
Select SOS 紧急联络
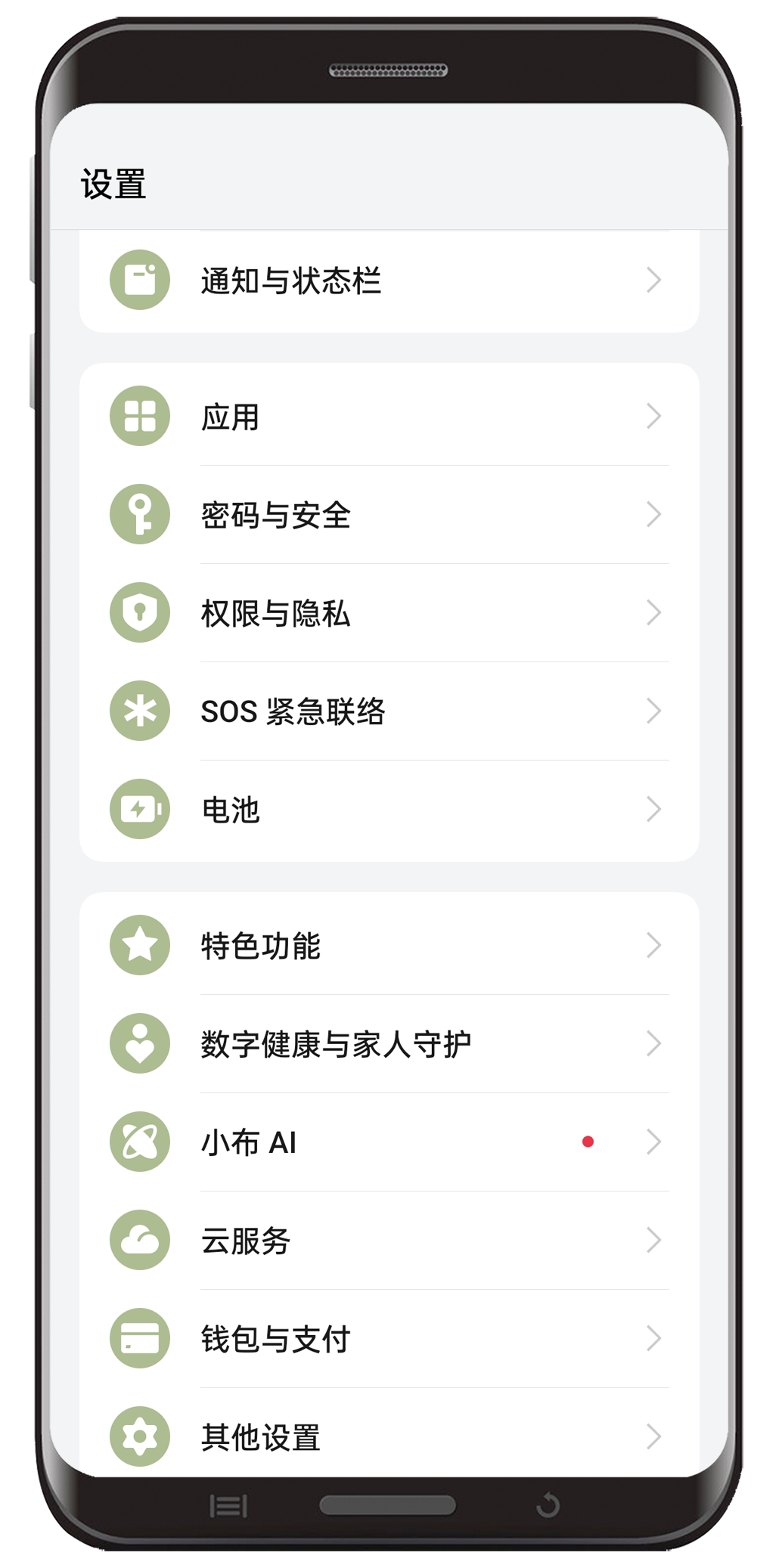point(389,711)
